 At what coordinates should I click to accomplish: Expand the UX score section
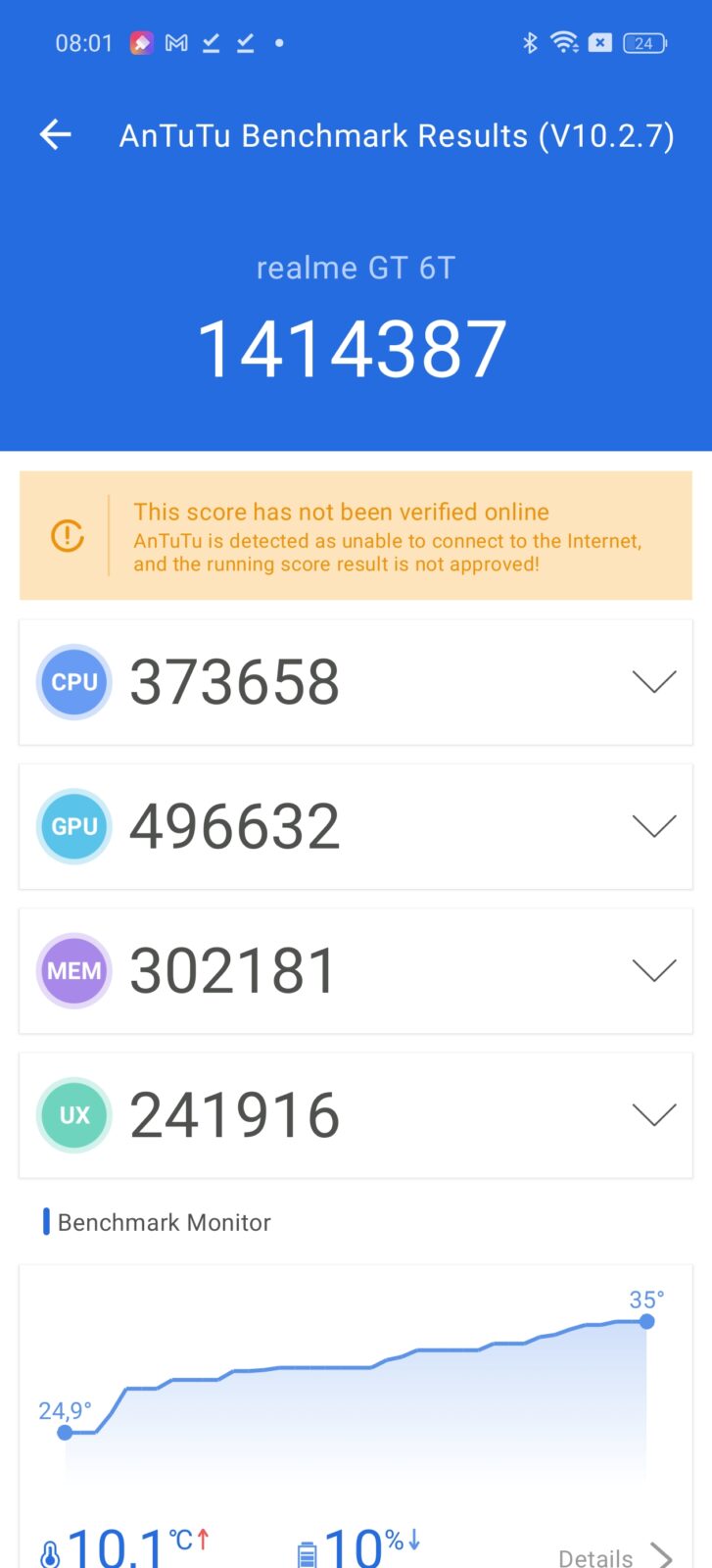653,1114
